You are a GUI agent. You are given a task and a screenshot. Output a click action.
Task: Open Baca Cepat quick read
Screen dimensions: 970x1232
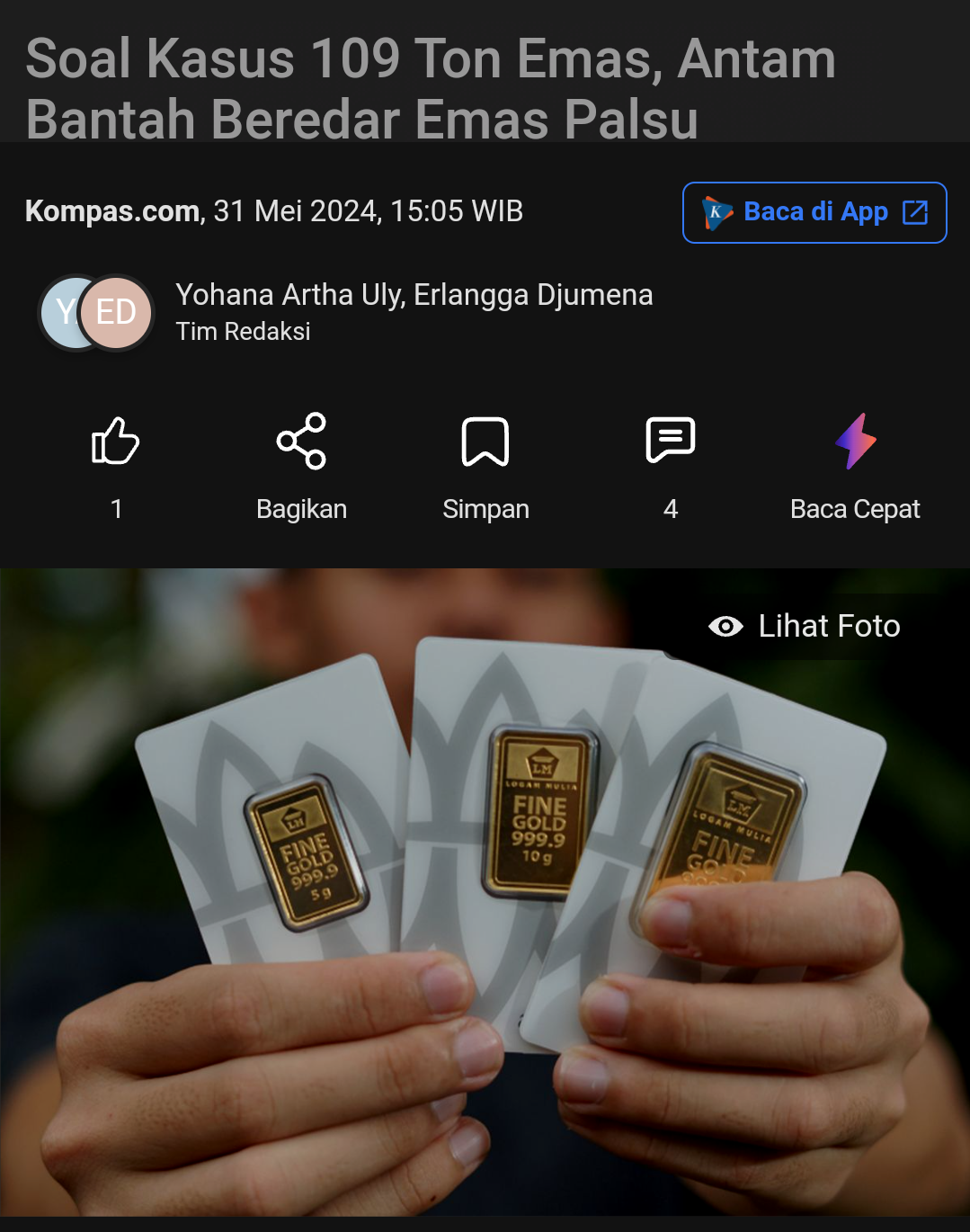pos(855,442)
